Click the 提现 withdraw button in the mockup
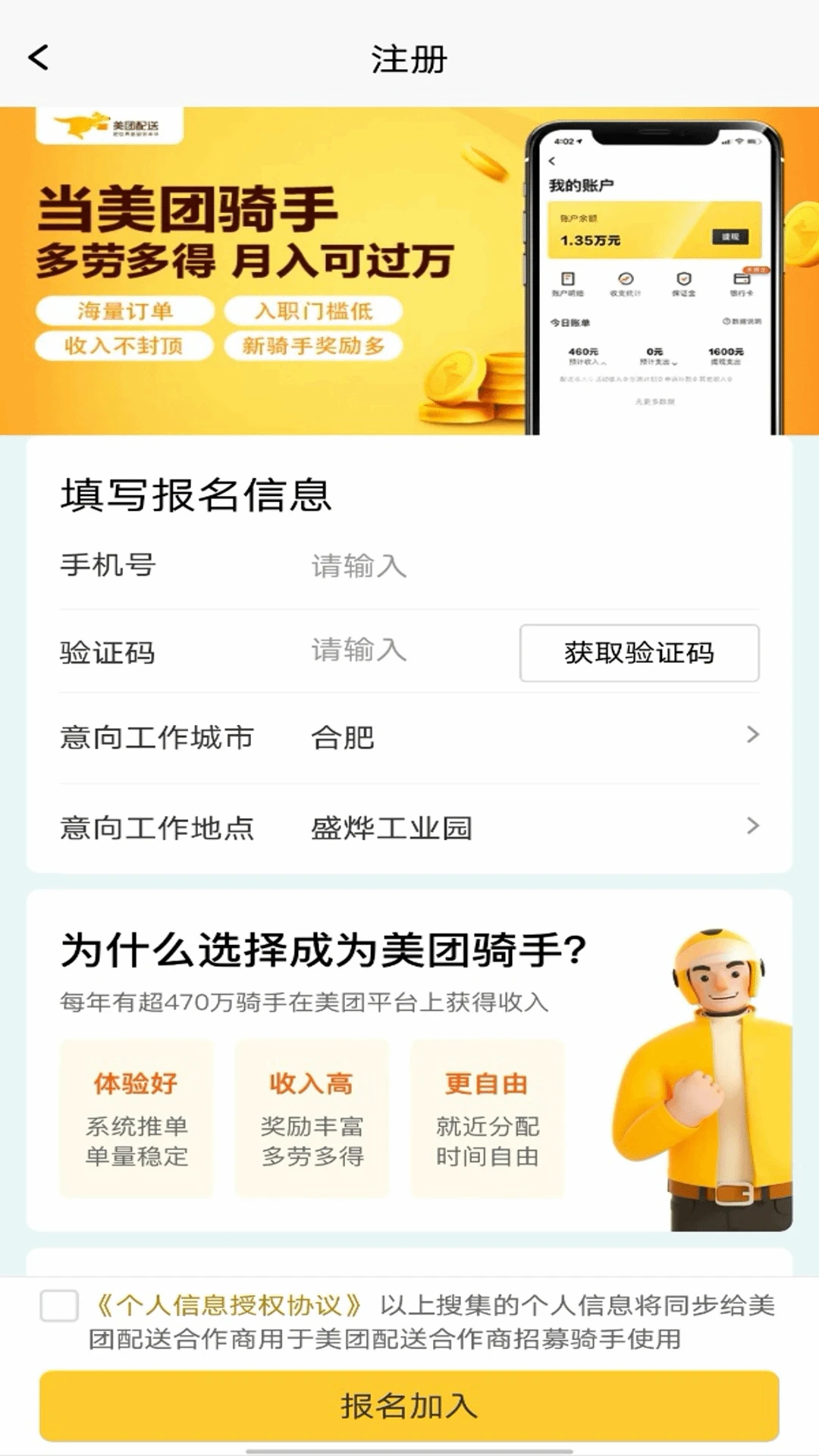This screenshot has width=819, height=1456. click(x=731, y=237)
